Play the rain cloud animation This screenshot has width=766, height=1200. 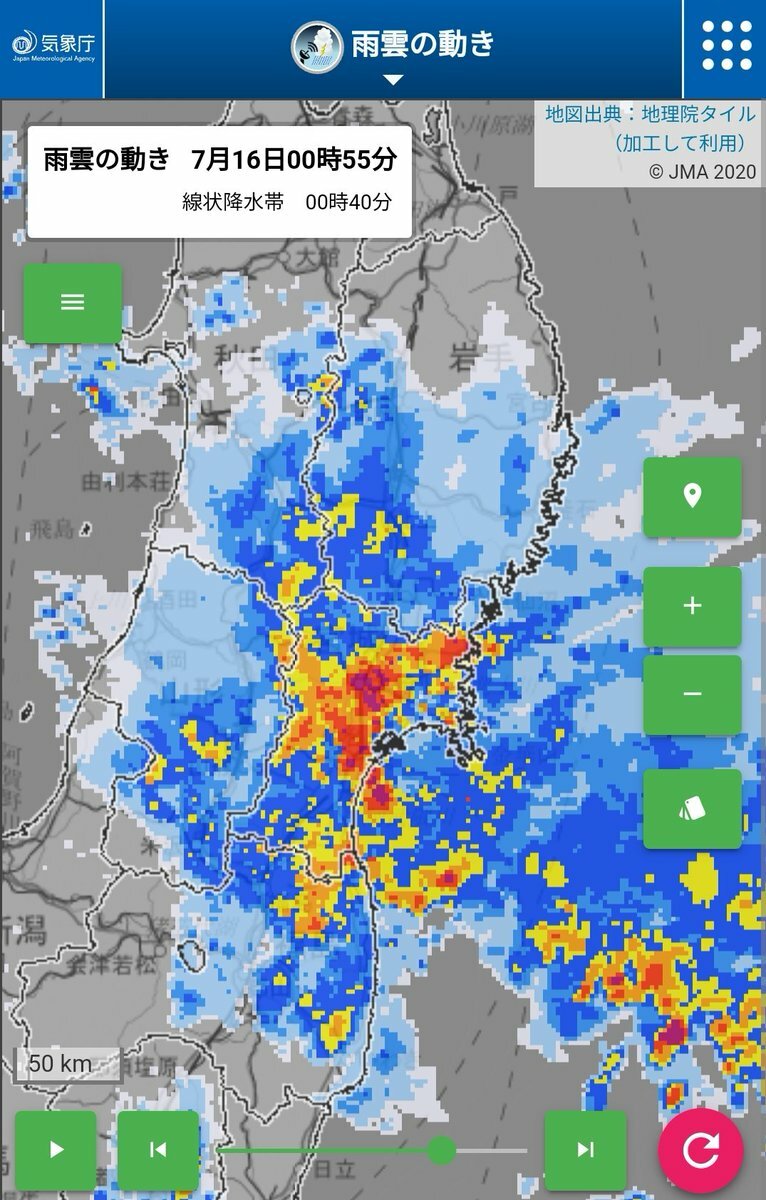tap(56, 1150)
